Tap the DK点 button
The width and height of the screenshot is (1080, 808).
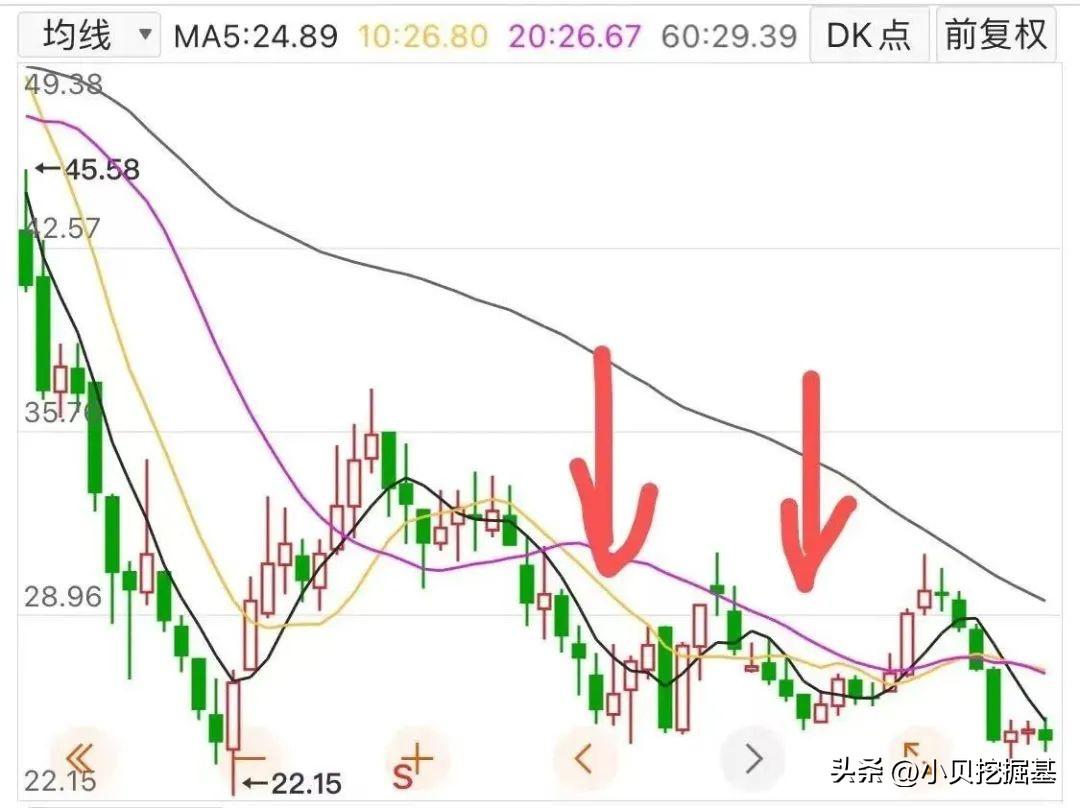[x=869, y=35]
